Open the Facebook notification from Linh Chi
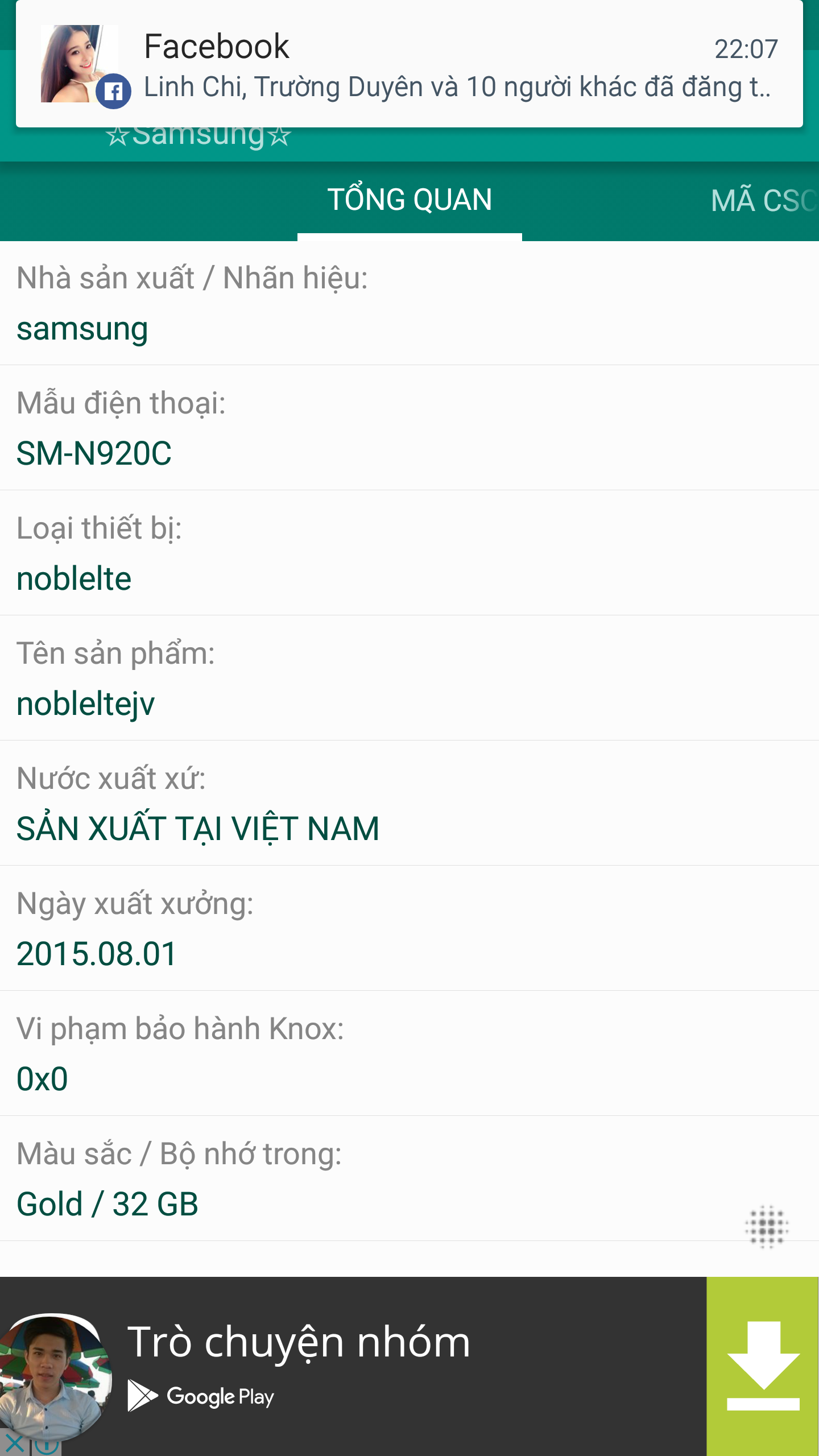Viewport: 819px width, 1456px height. (x=409, y=64)
